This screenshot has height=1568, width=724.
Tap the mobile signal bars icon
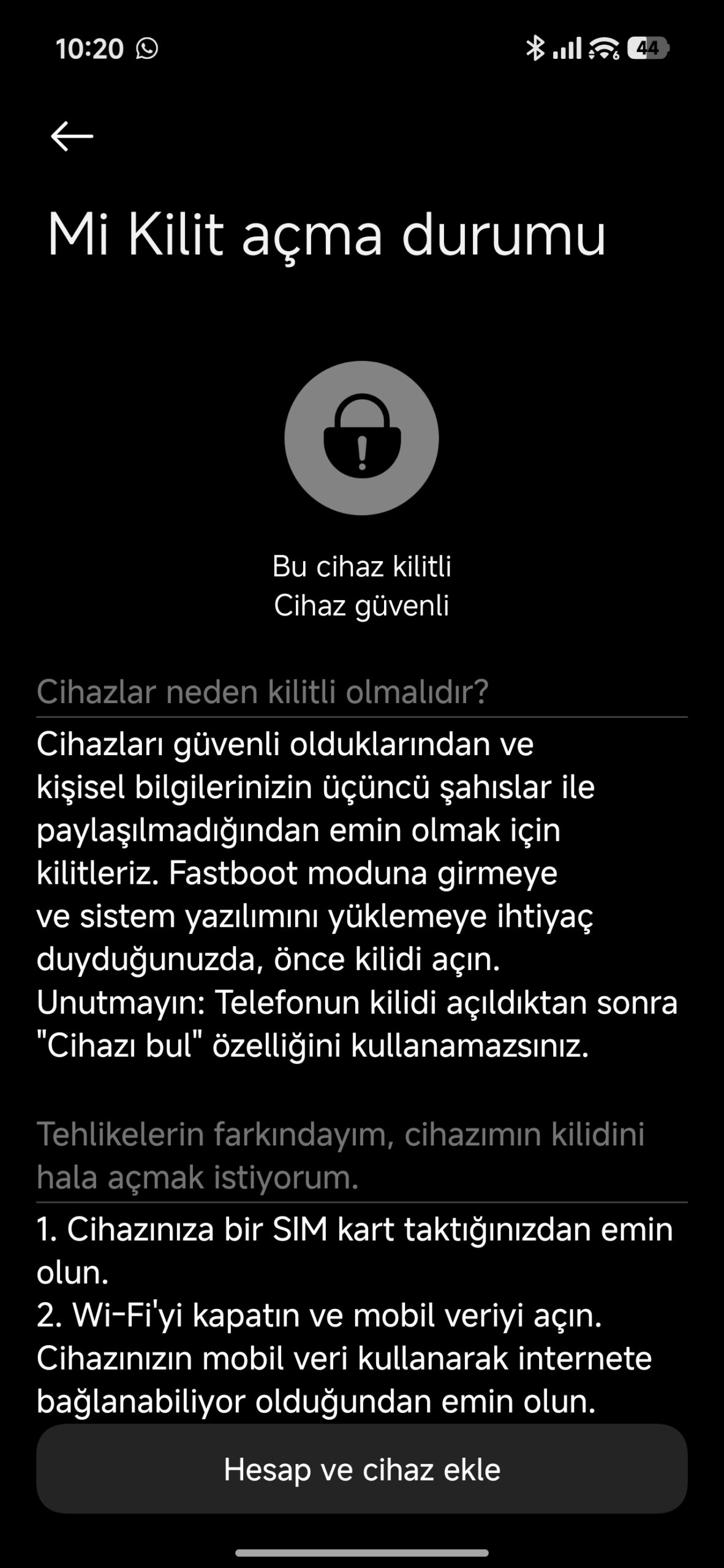click(567, 48)
